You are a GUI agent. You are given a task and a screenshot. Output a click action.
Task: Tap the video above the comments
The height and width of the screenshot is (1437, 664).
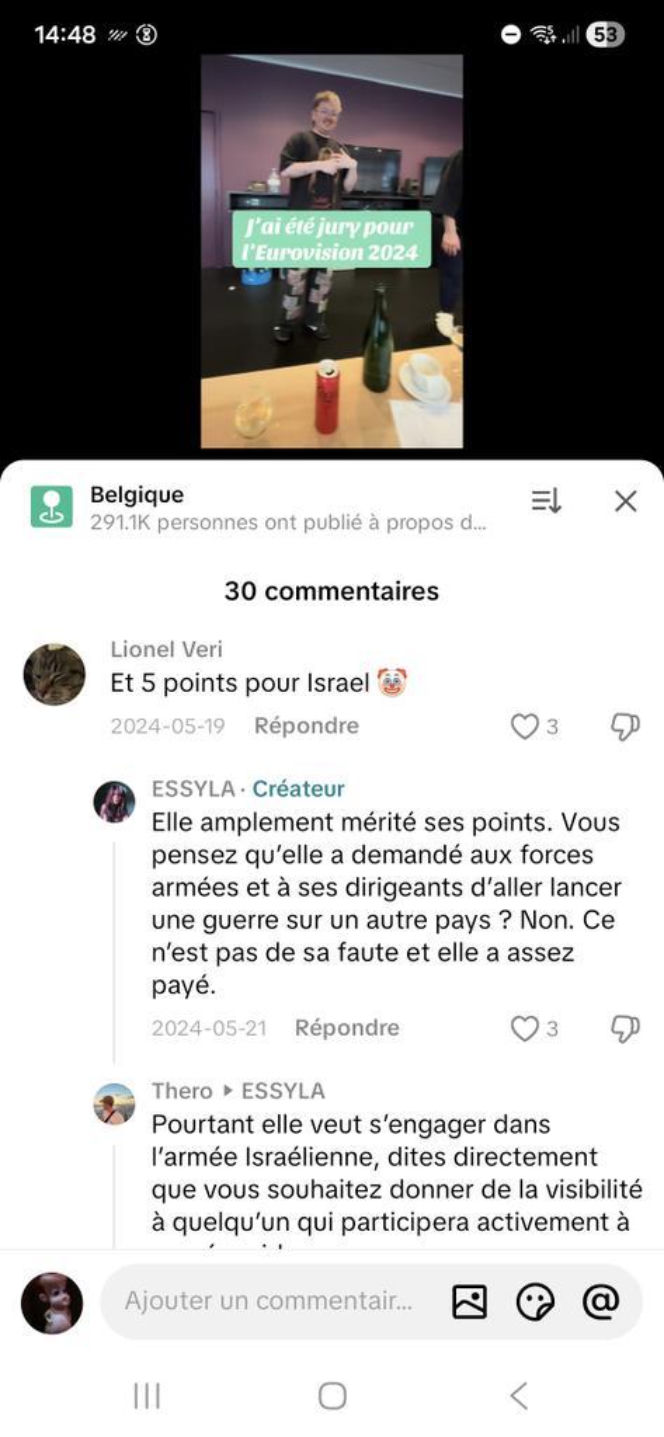click(331, 250)
